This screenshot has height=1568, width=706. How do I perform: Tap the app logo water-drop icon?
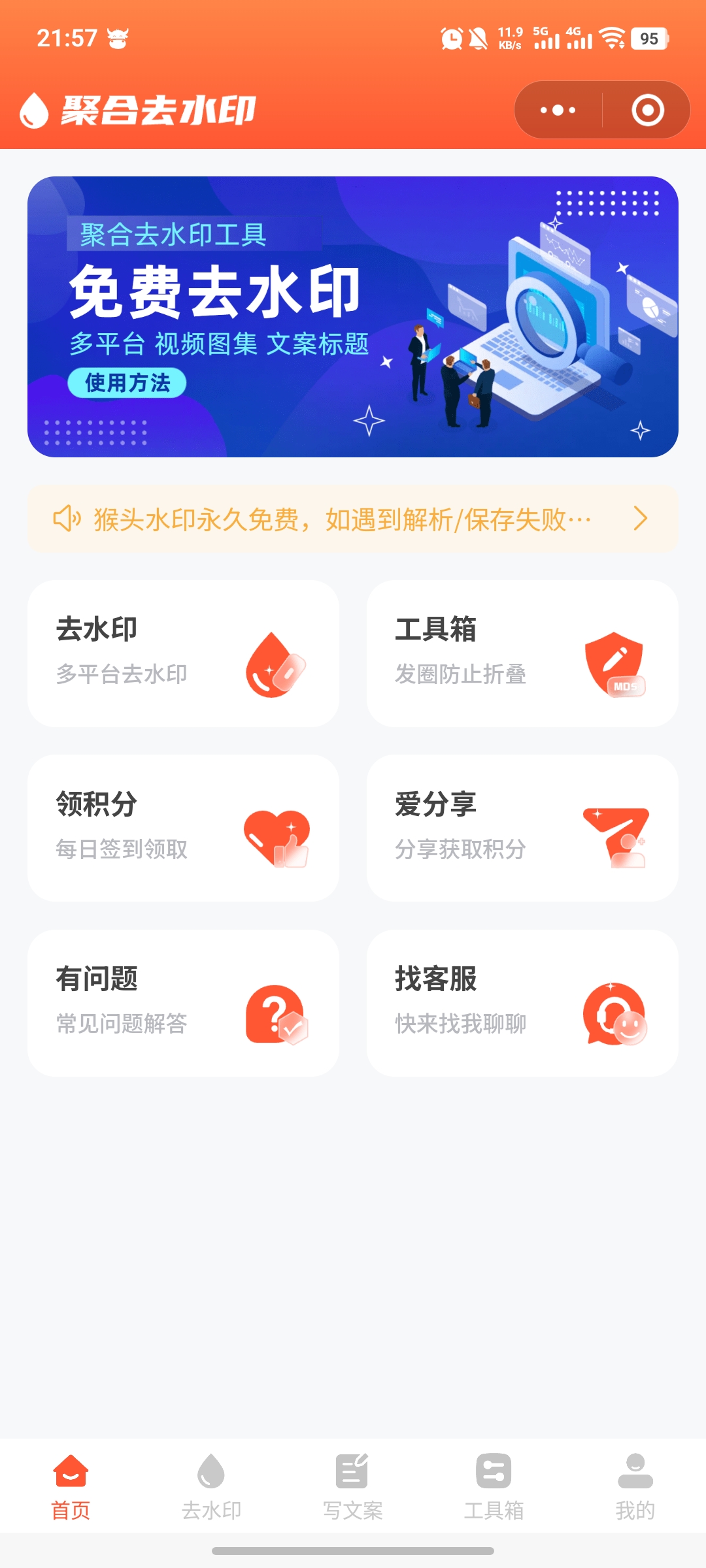click(x=34, y=110)
